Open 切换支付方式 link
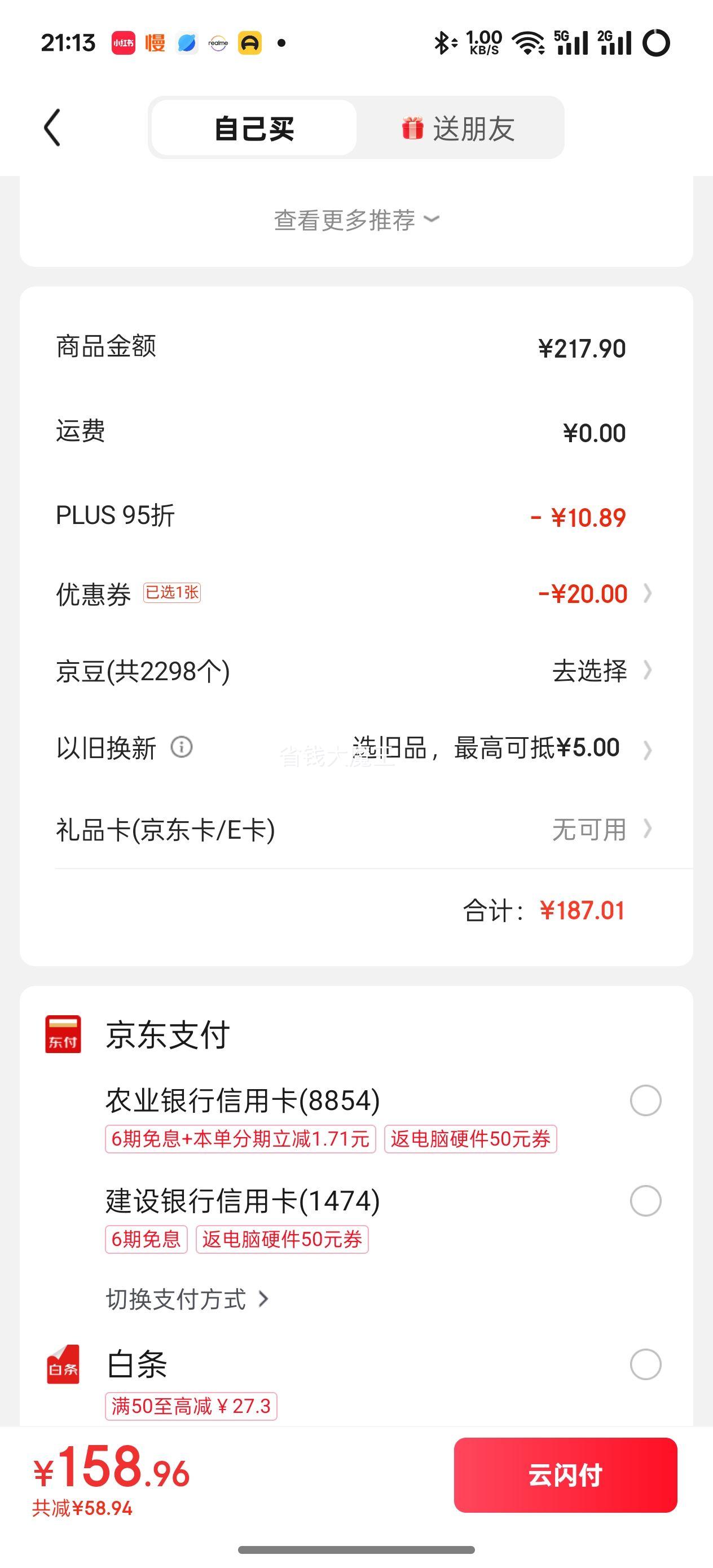 click(x=187, y=1299)
